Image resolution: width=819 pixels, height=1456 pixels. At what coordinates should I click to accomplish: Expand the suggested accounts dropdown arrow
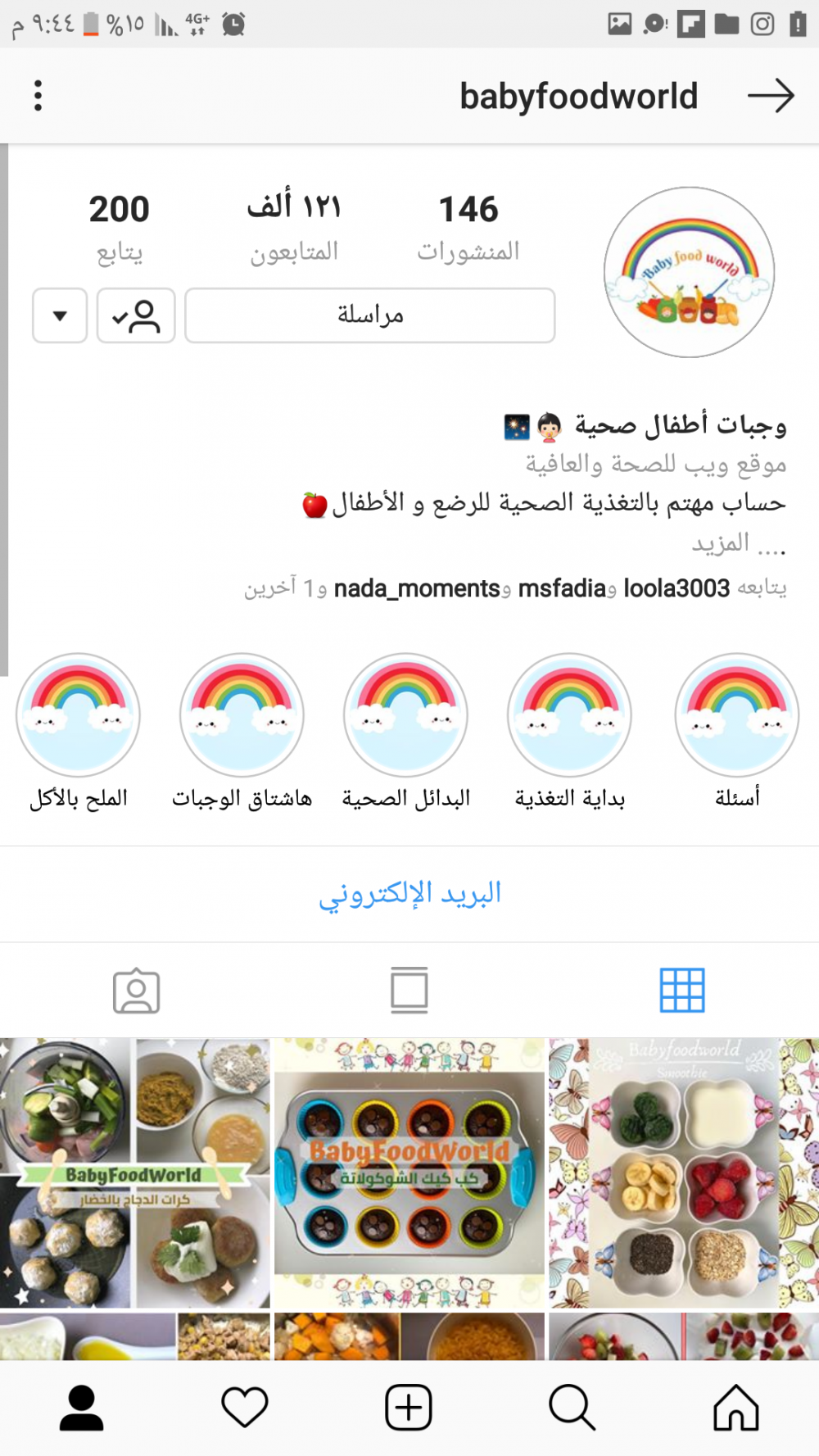tap(60, 315)
